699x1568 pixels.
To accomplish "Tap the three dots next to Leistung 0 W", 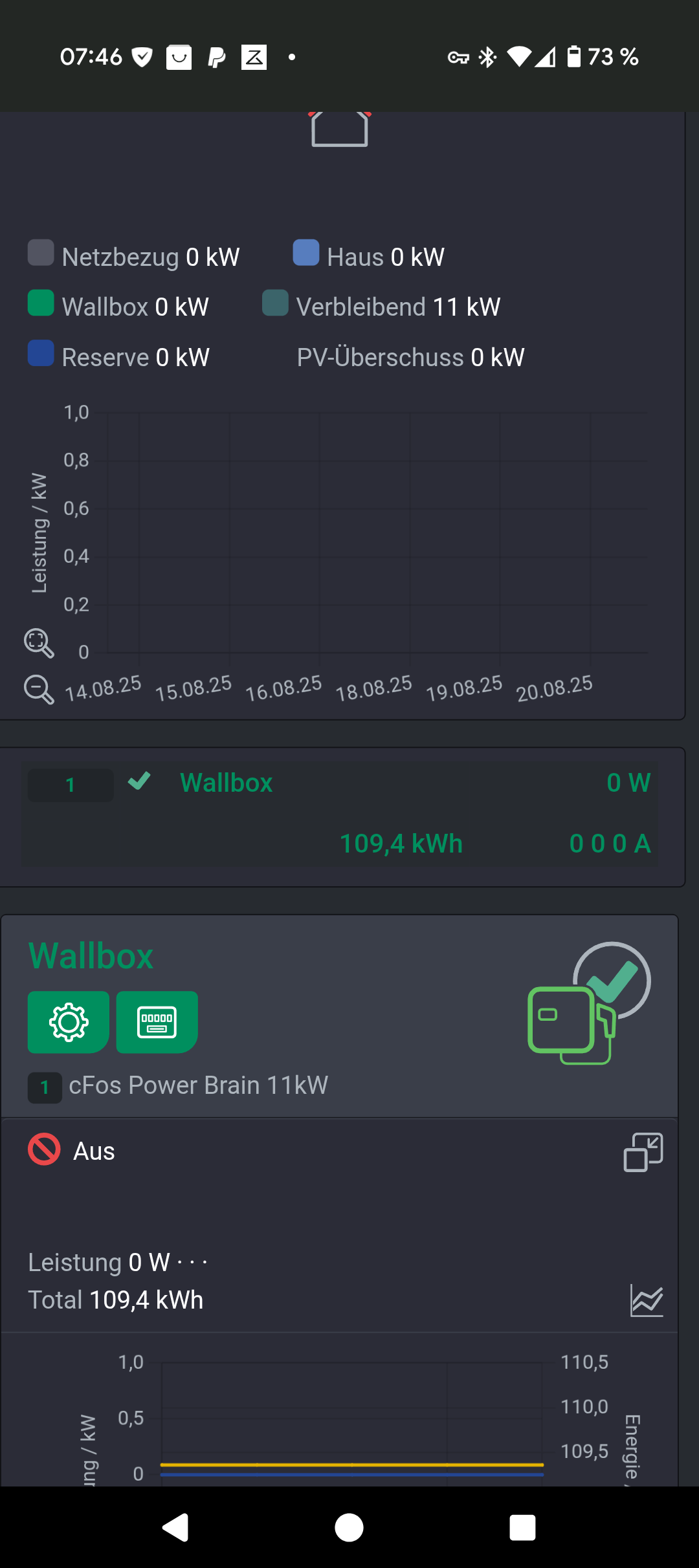I will [x=192, y=1262].
